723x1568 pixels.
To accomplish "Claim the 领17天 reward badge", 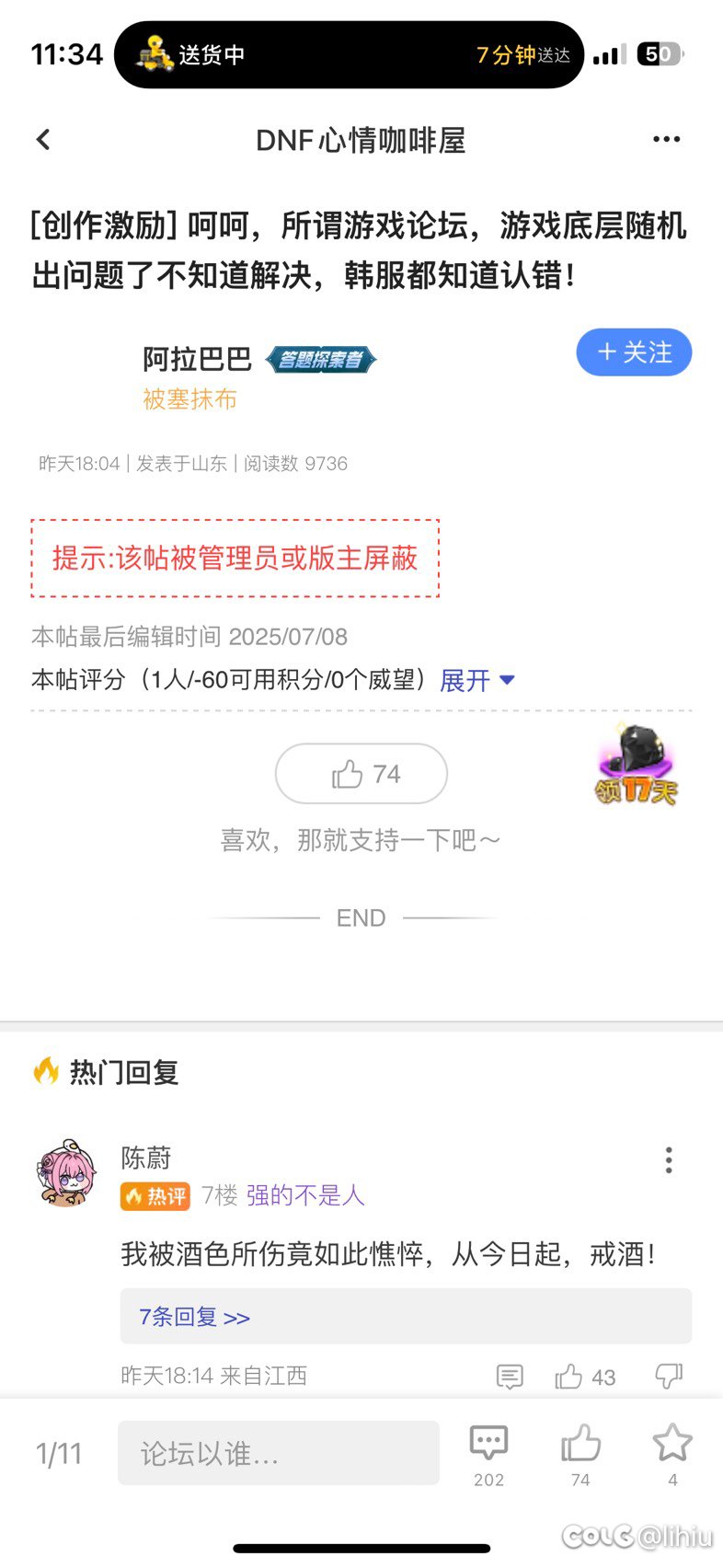I will (637, 765).
